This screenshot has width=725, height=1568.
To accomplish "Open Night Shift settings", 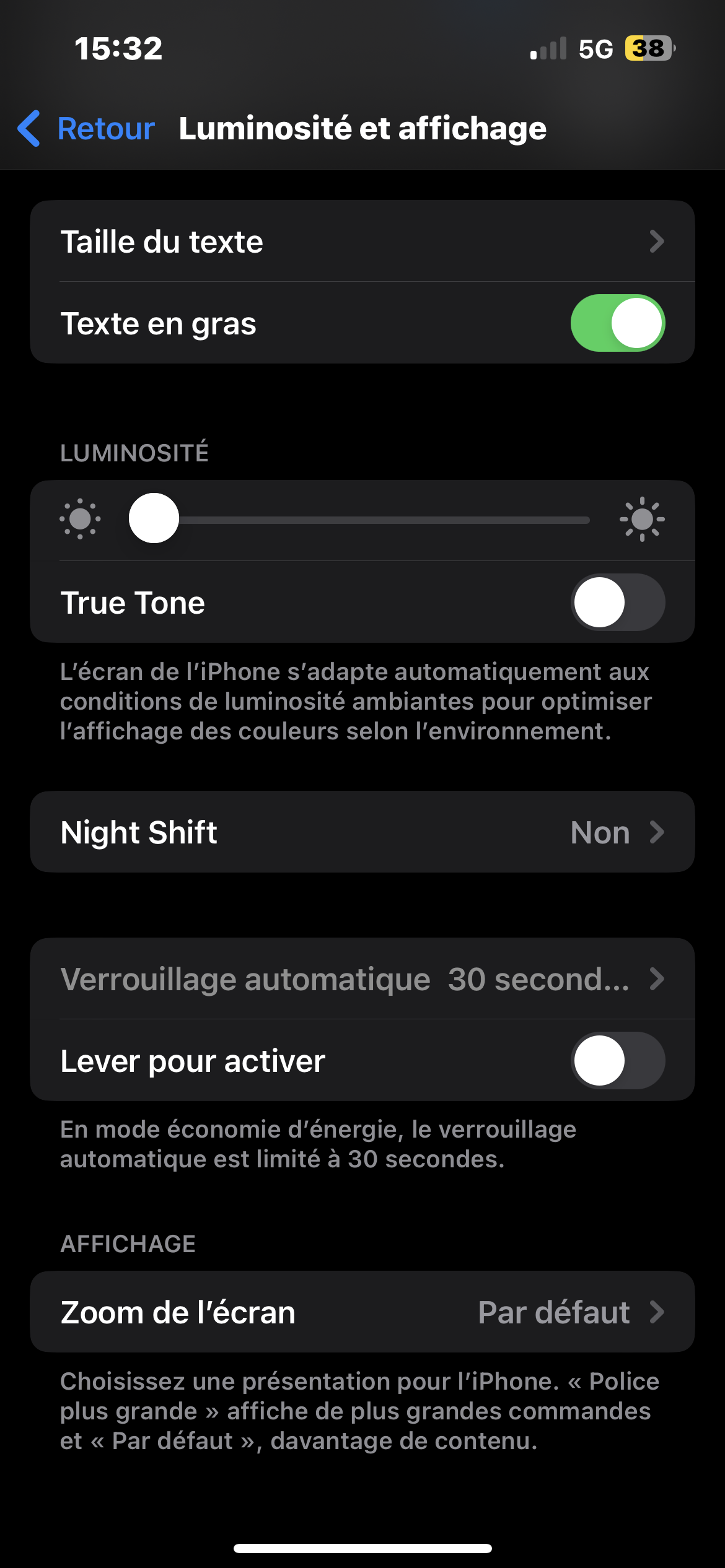I will click(362, 832).
